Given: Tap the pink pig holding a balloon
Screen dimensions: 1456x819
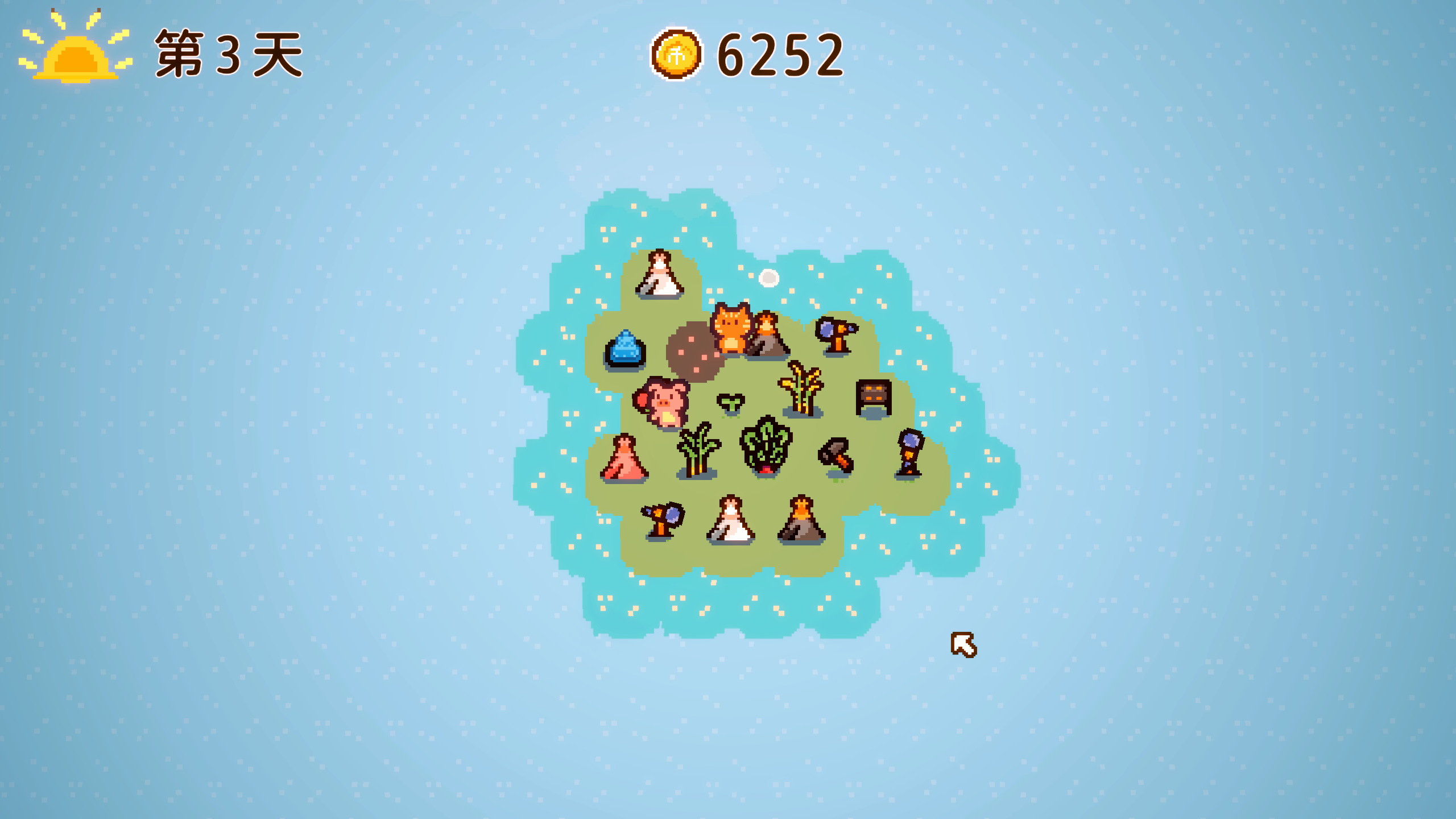Looking at the screenshot, I should 663,402.
